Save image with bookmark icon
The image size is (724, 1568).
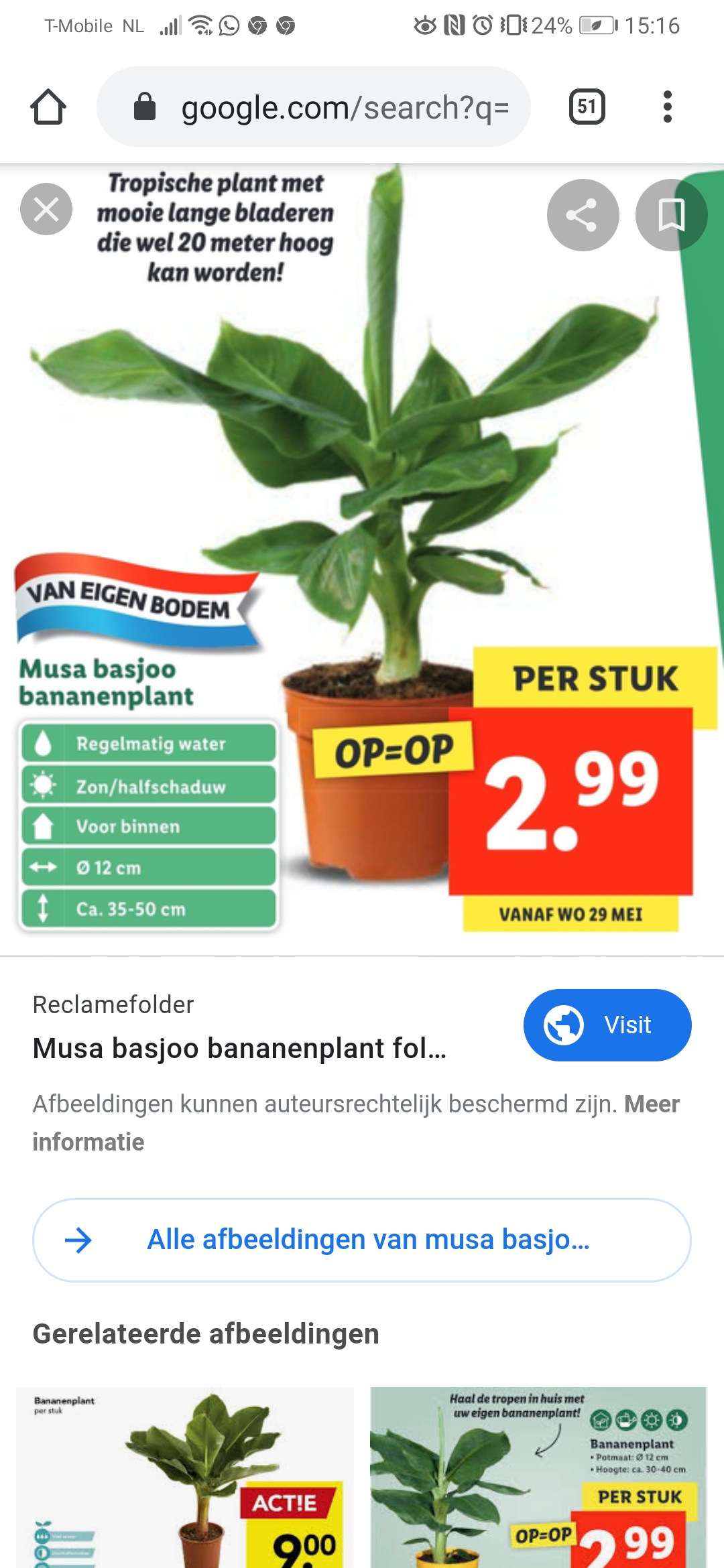[x=670, y=215]
